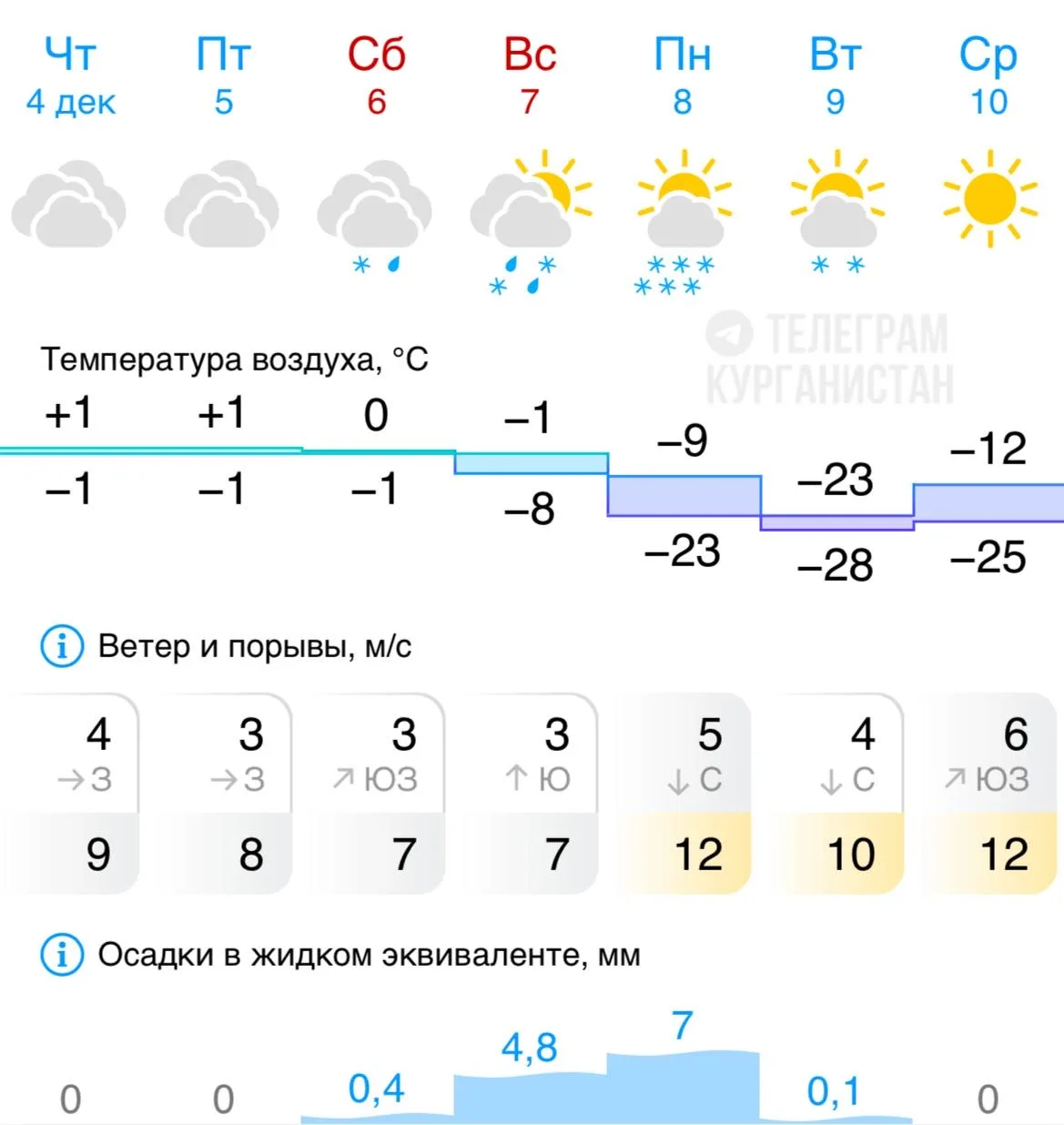Open the precipitation info icon
Image resolution: width=1064 pixels, height=1125 pixels.
(x=62, y=956)
